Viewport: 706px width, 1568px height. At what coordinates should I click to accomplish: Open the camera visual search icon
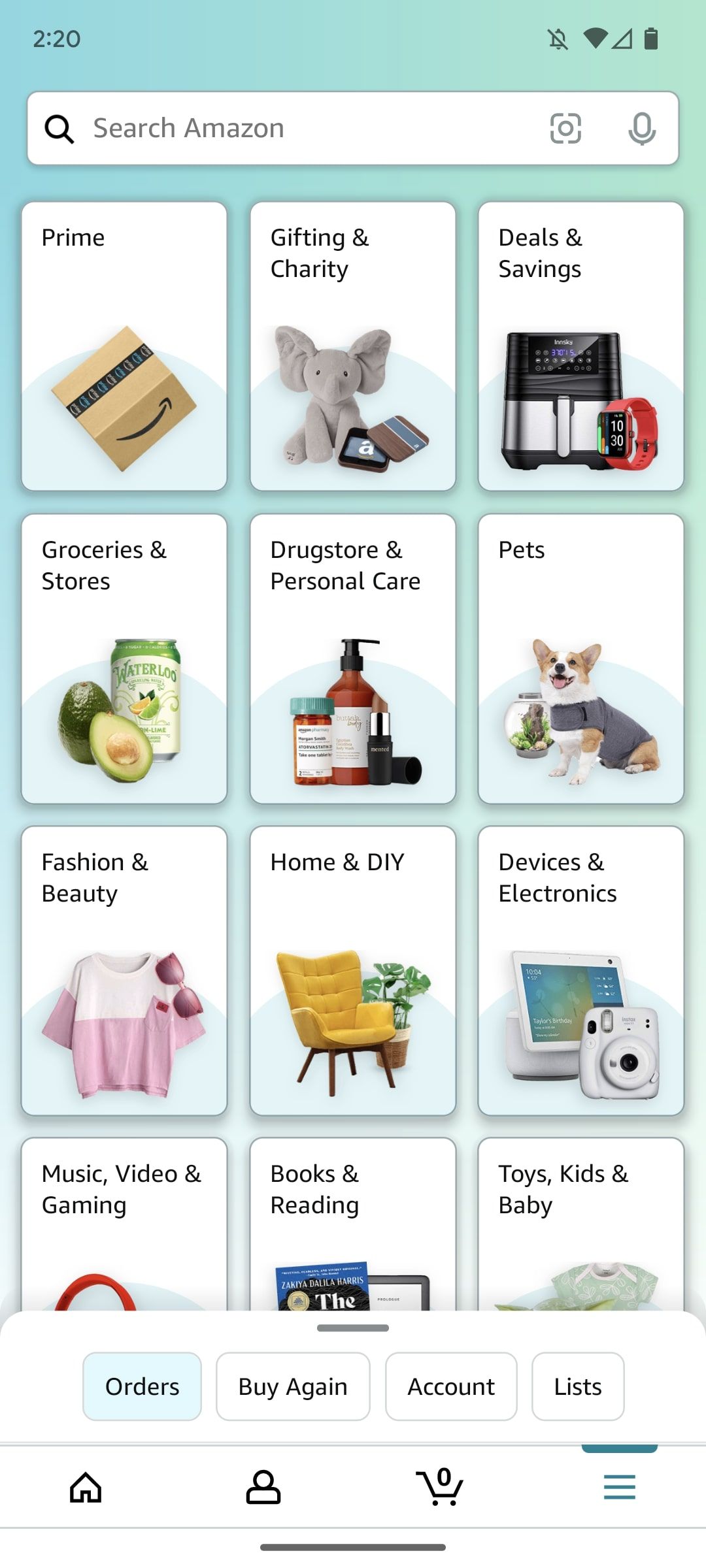tap(565, 128)
